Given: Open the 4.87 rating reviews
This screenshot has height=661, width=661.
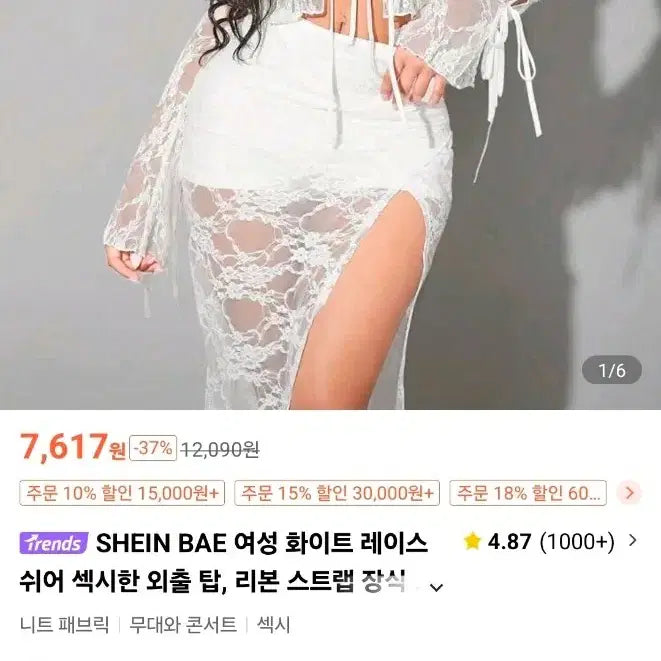Looking at the screenshot, I should (549, 542).
